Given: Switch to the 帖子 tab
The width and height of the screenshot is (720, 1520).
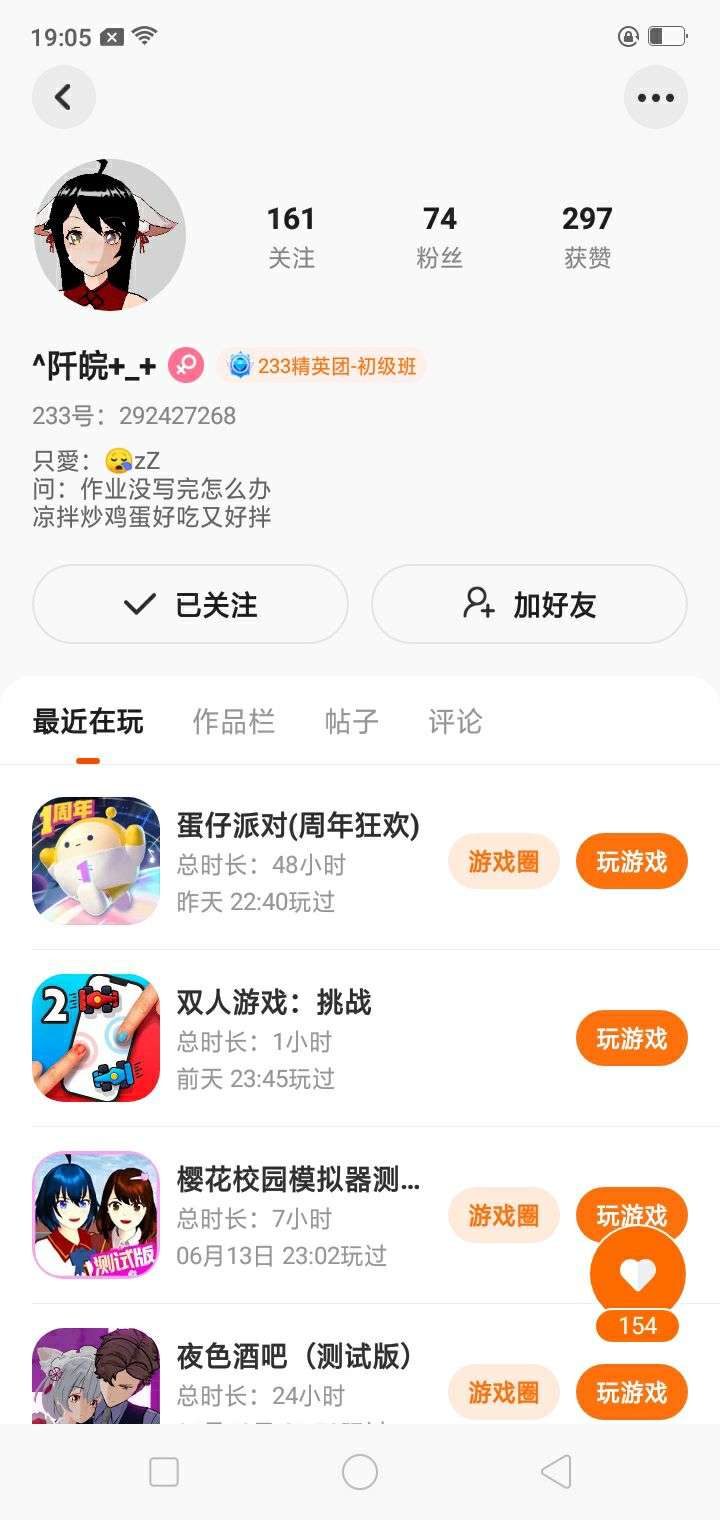Looking at the screenshot, I should click(x=351, y=721).
